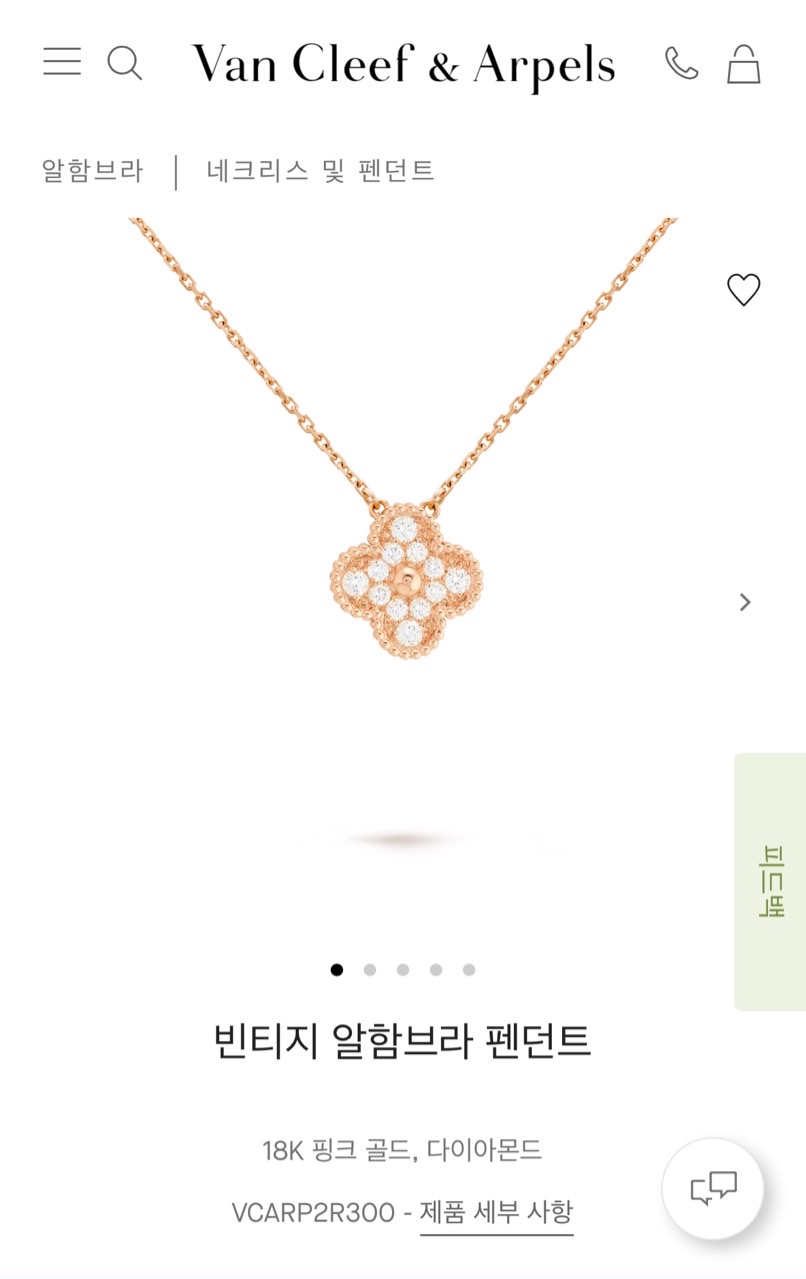806x1279 pixels.
Task: Add pendant to wishlist with heart icon
Action: 743,290
